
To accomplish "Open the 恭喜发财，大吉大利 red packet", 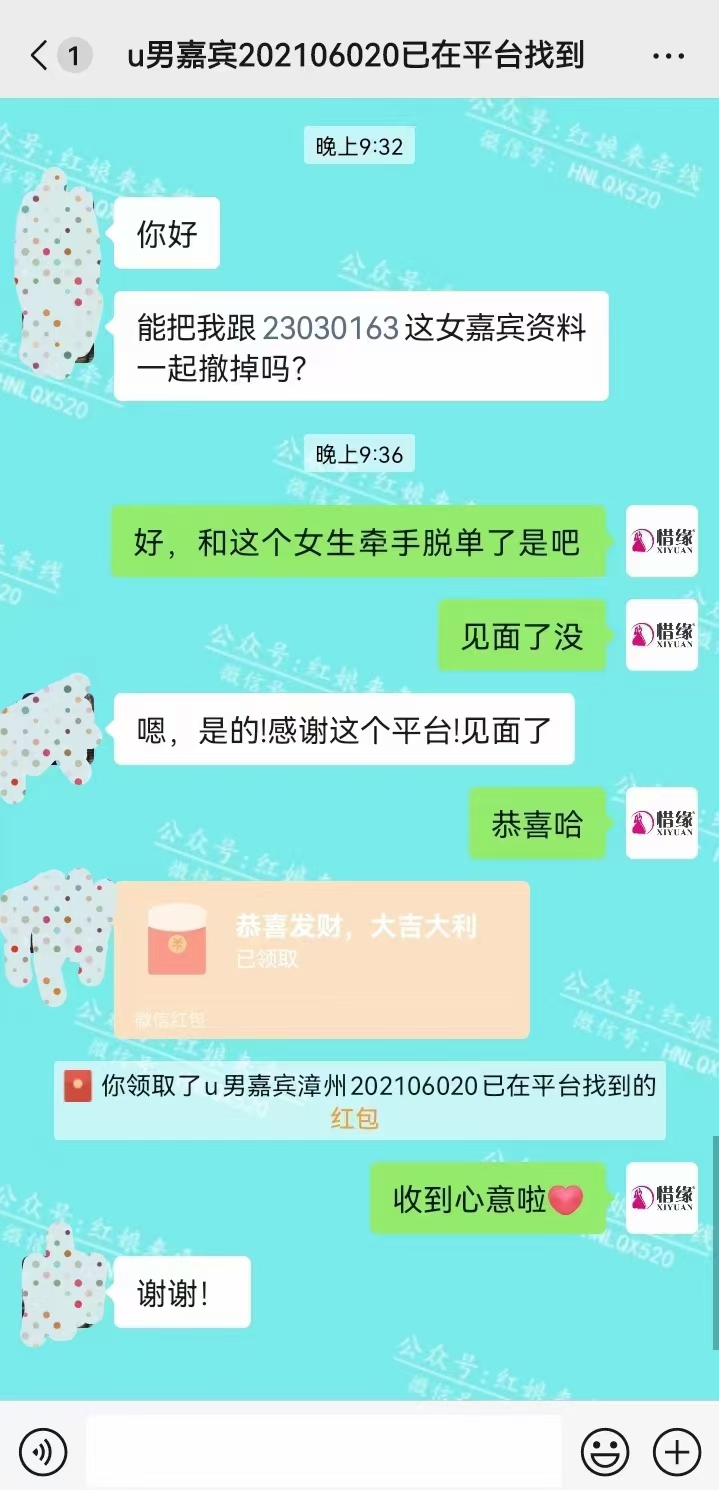I will tap(322, 958).
